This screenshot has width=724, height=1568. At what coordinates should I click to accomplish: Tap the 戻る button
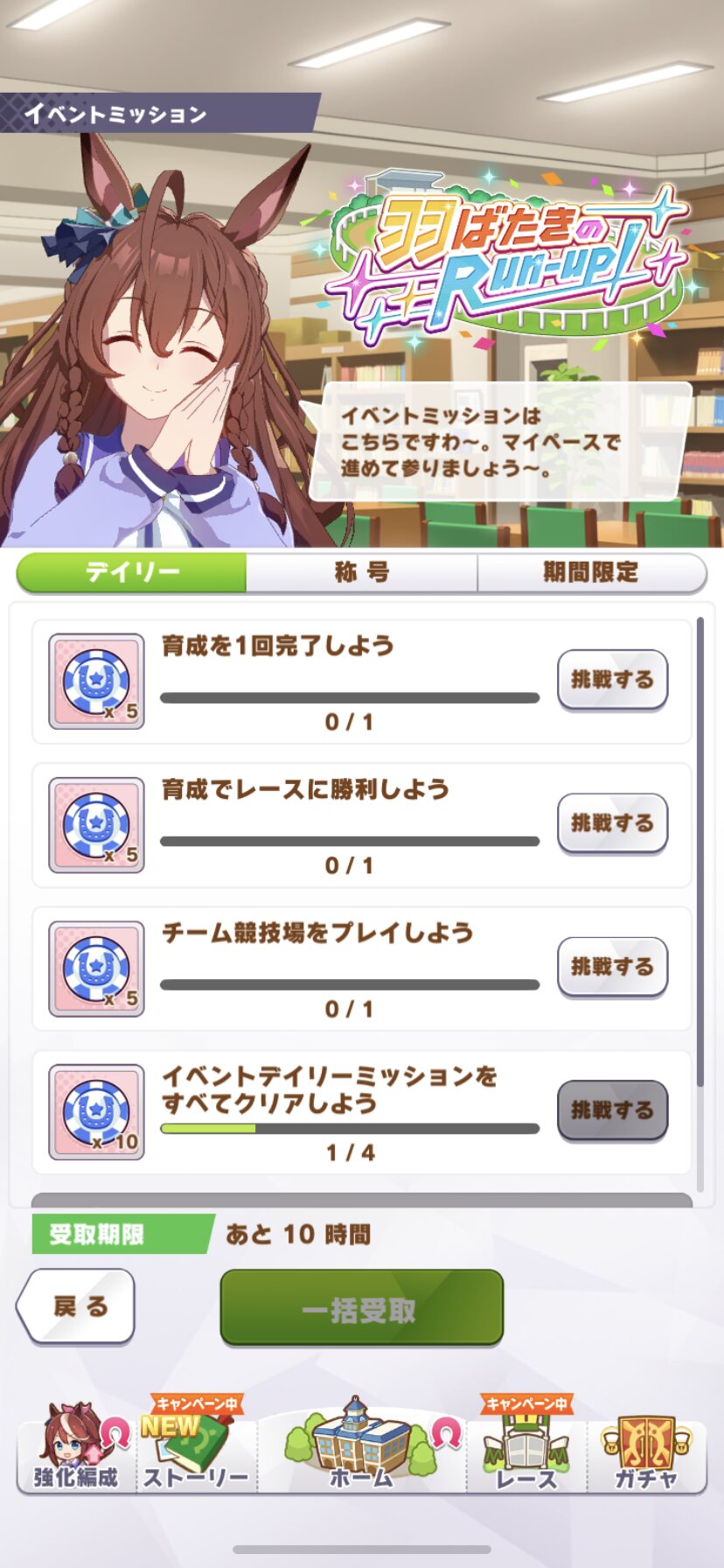point(77,1306)
